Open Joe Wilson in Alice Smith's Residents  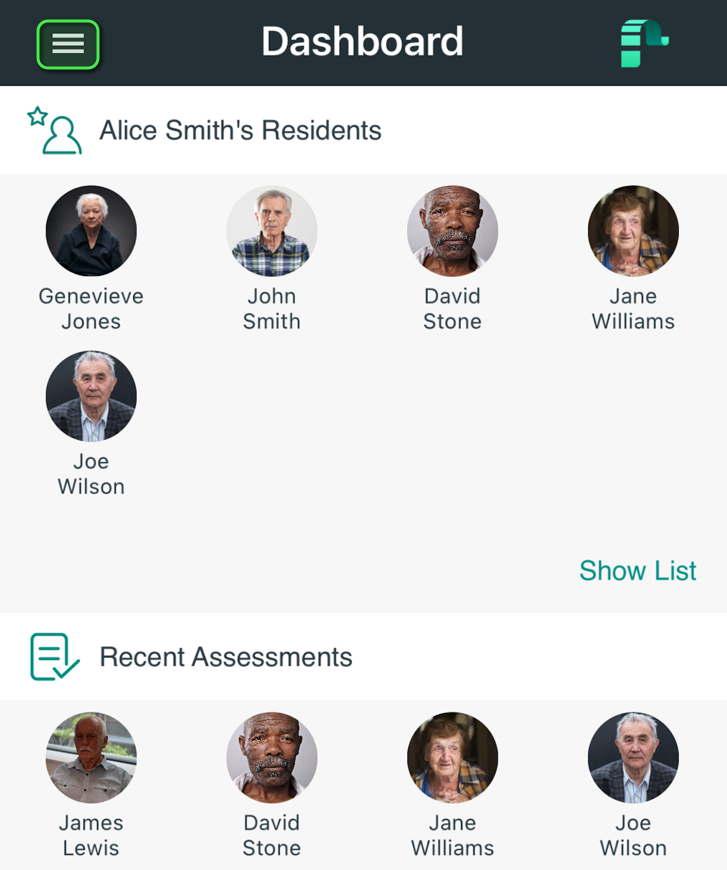[91, 396]
